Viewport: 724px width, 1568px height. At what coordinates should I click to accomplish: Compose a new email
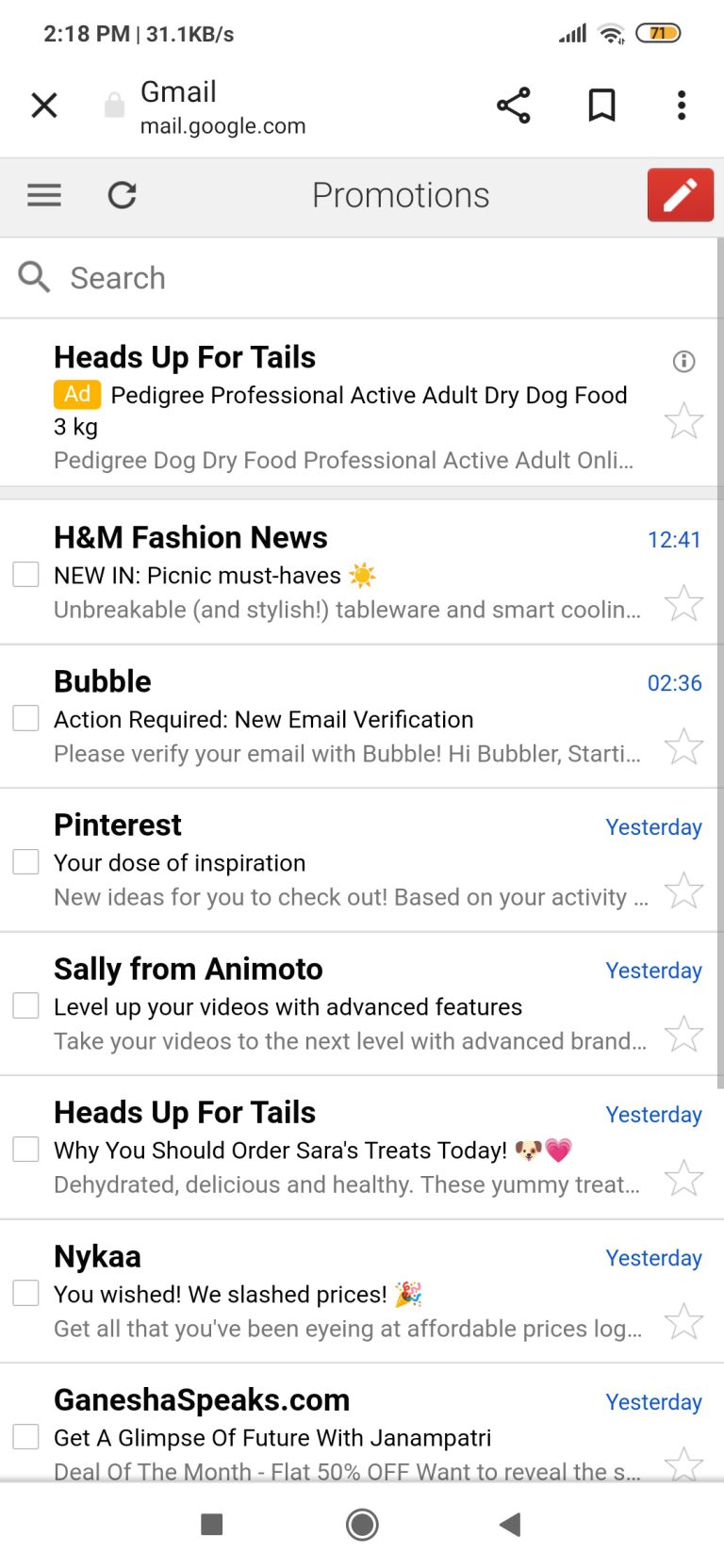(680, 195)
